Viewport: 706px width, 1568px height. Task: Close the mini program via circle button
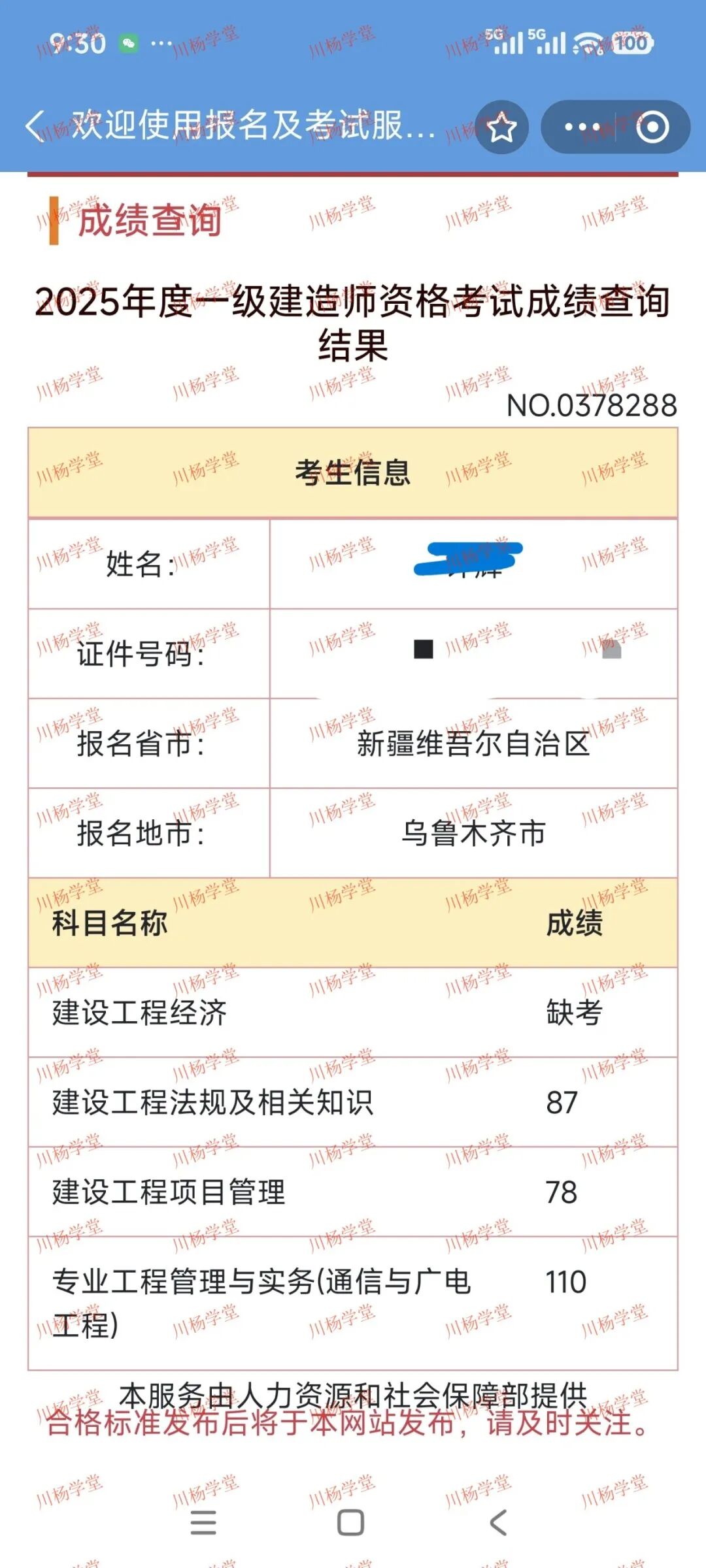[x=652, y=127]
